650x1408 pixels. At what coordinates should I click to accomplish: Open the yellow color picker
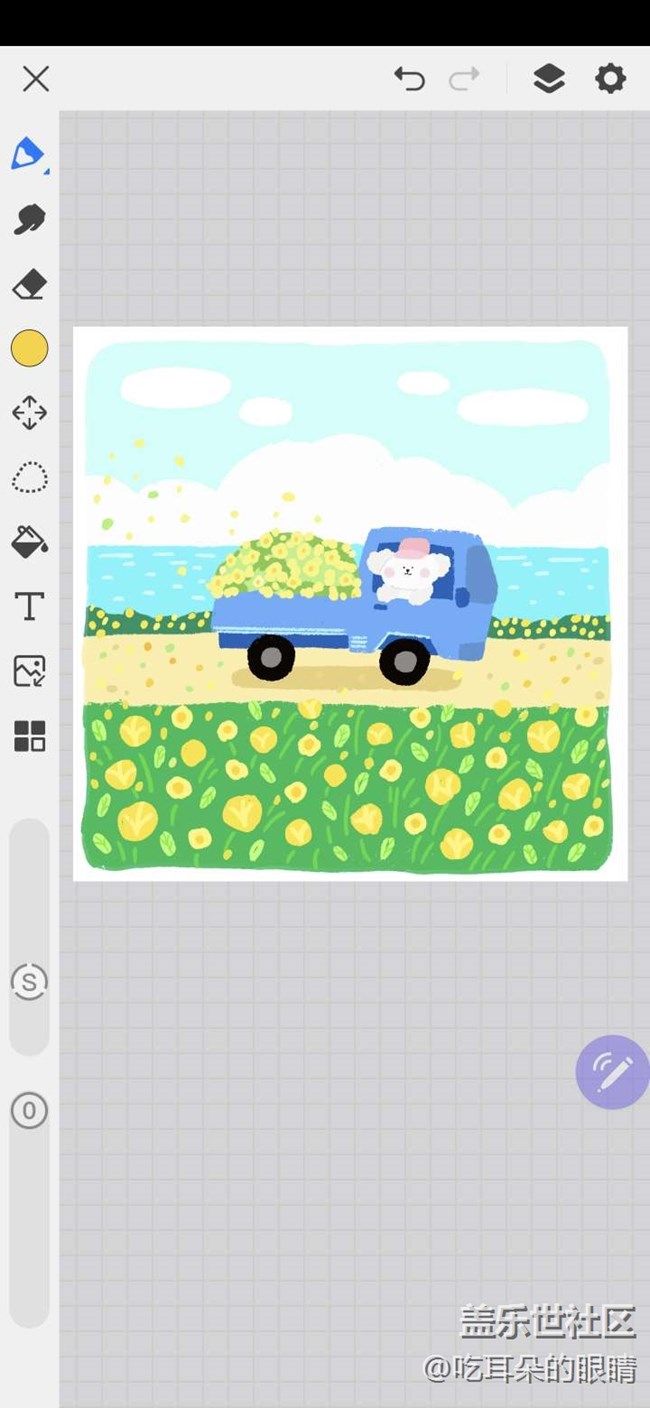click(29, 349)
